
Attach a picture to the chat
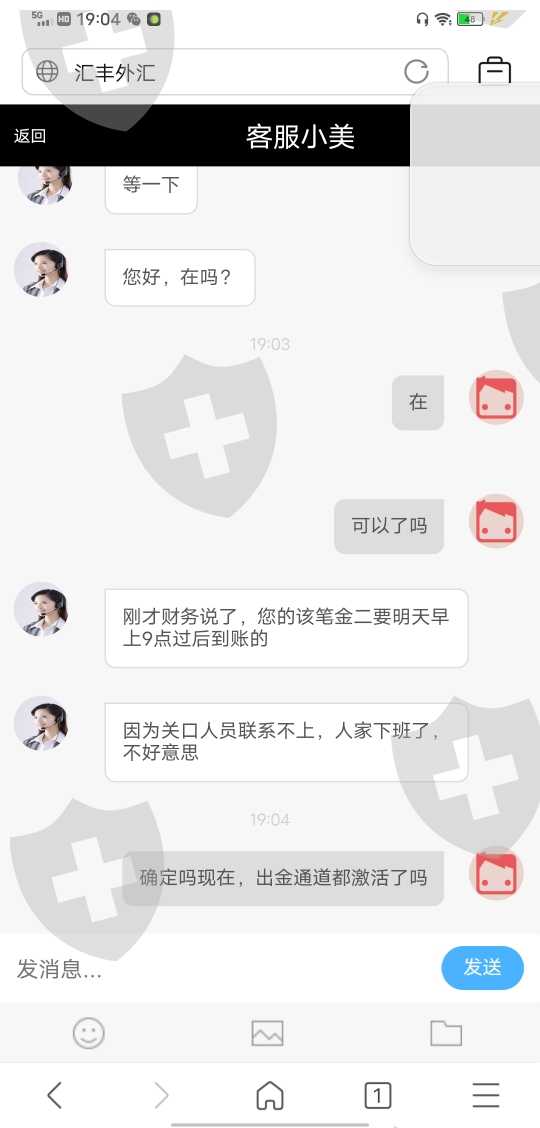(267, 1034)
